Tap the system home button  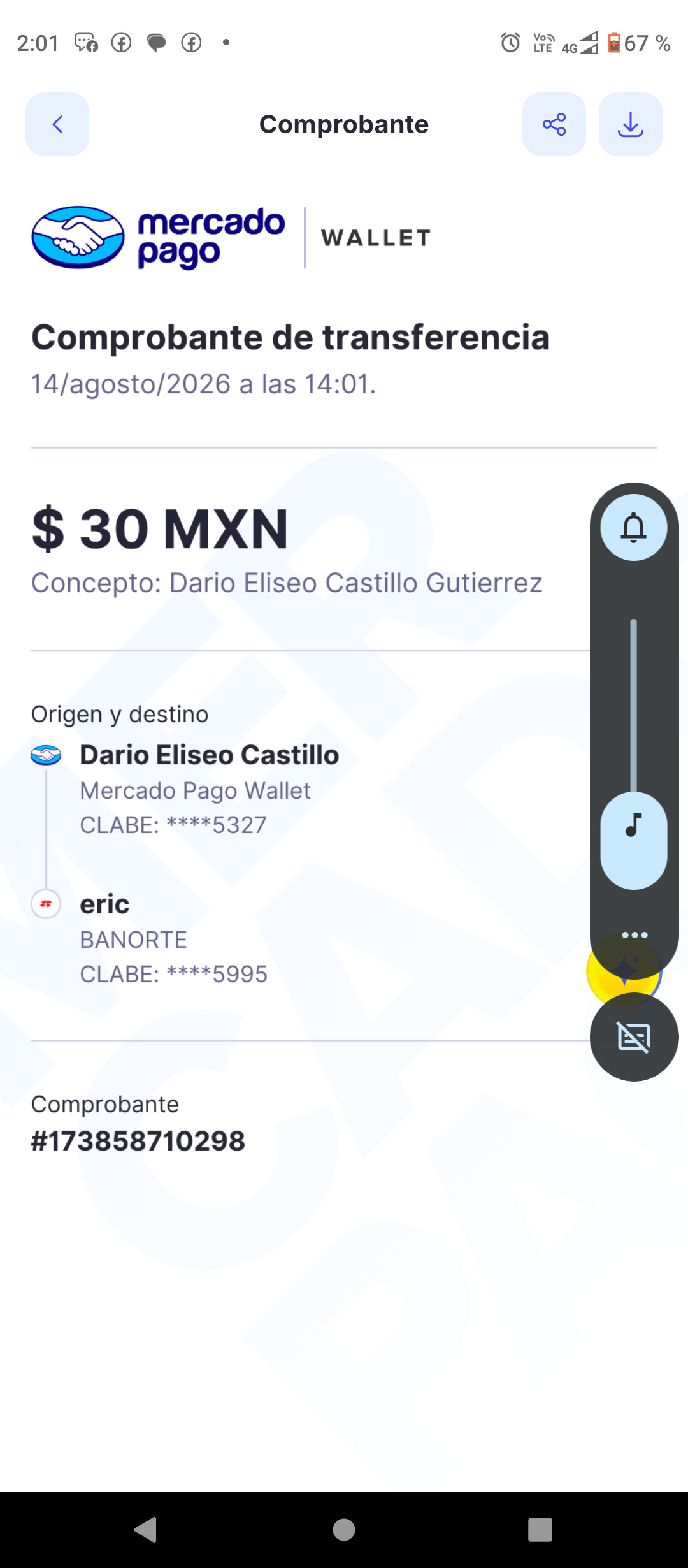(x=344, y=1529)
